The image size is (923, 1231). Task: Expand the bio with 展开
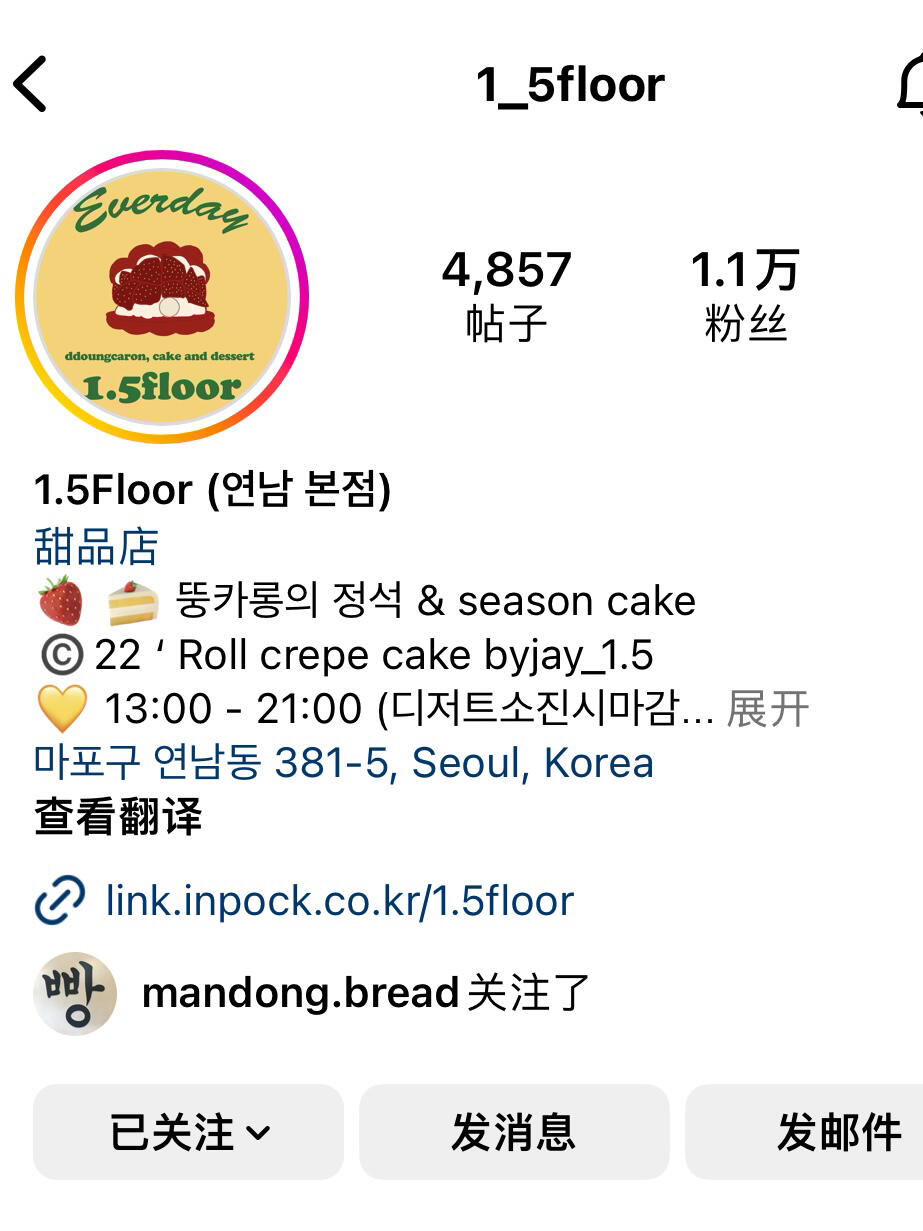767,709
